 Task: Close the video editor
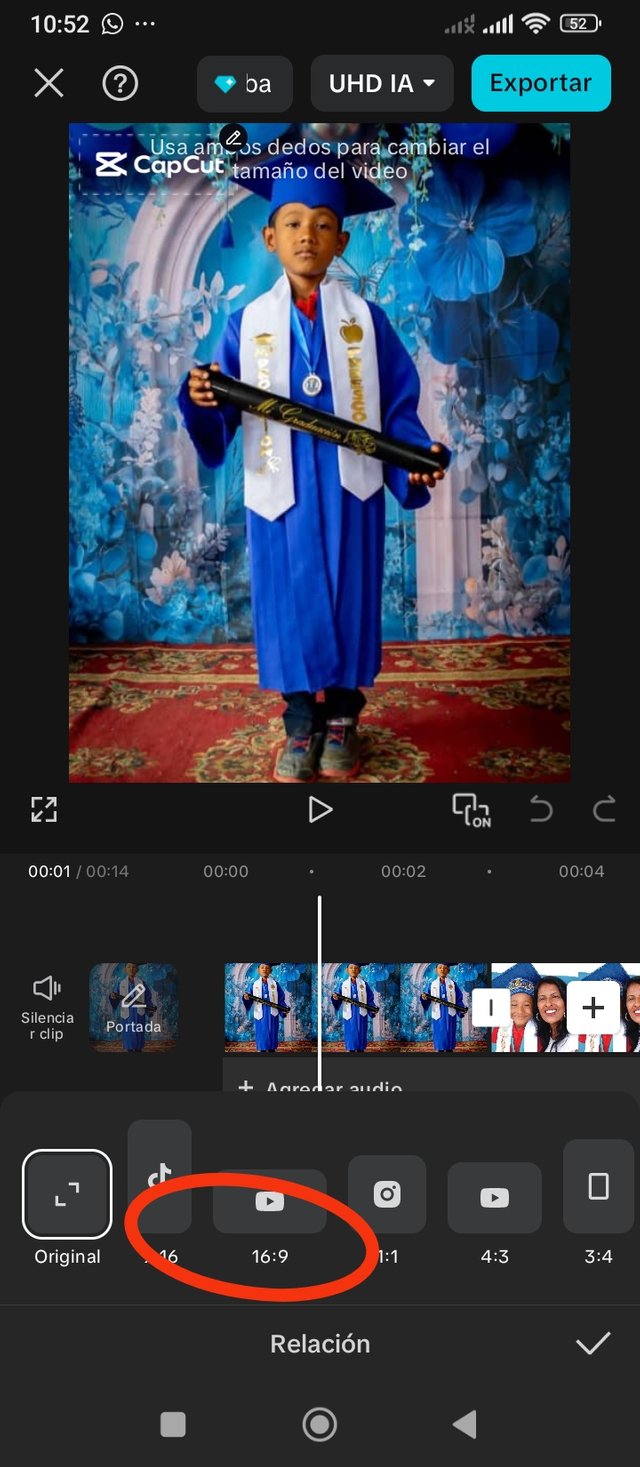tap(49, 83)
